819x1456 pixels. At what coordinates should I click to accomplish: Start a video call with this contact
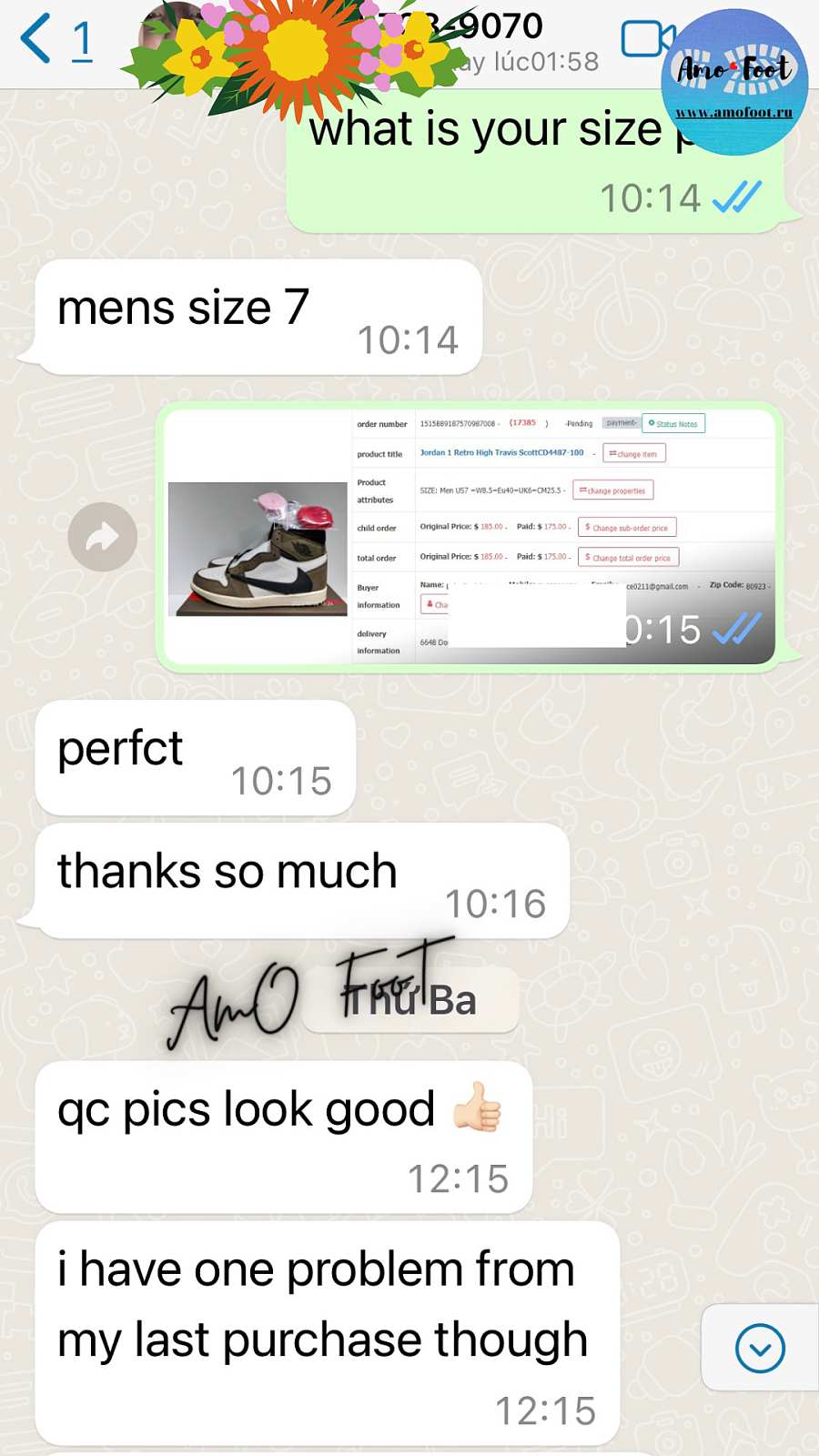pyautogui.click(x=646, y=40)
